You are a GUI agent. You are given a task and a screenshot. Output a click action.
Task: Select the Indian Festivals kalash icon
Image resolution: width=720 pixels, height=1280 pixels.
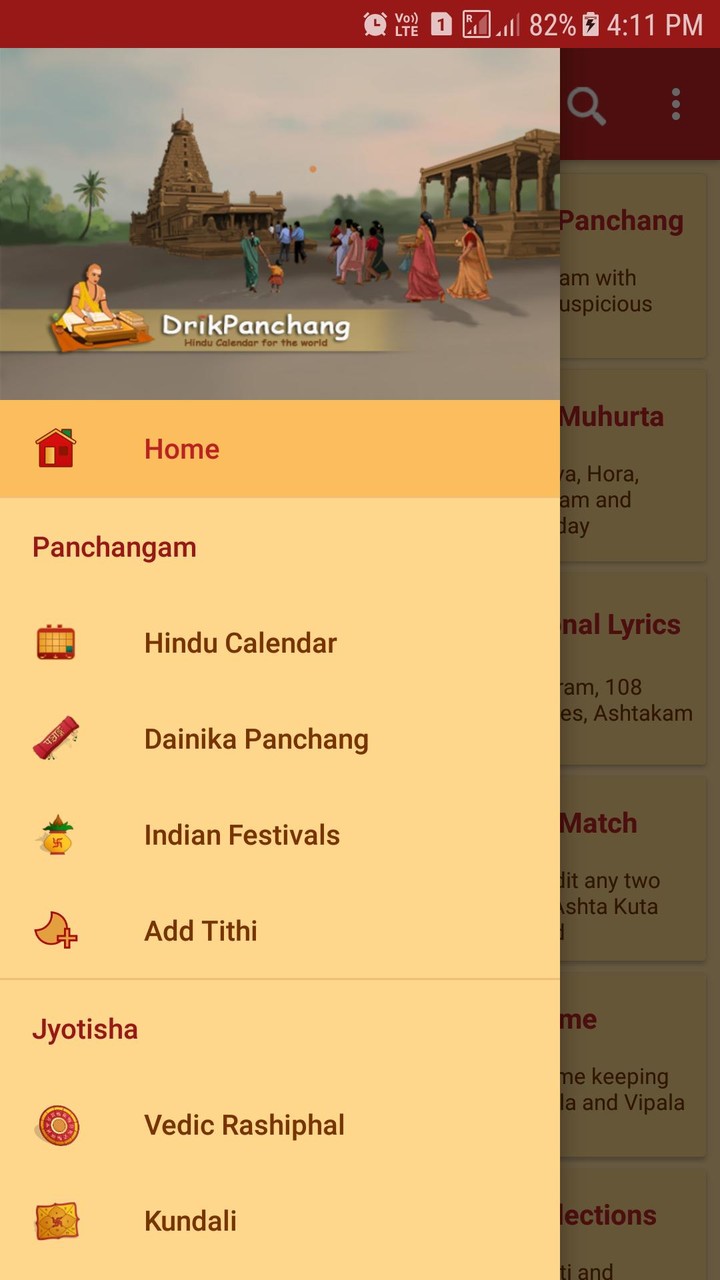(56, 835)
